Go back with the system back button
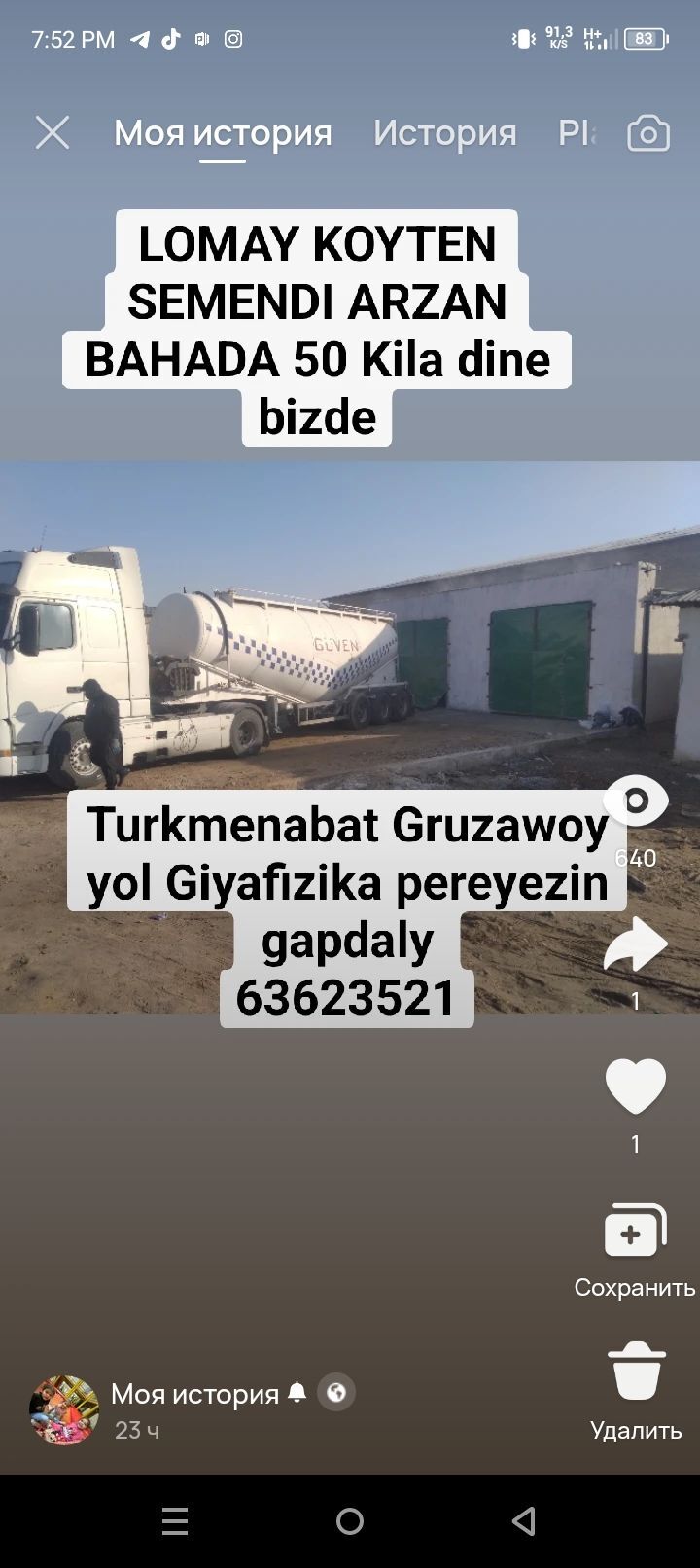This screenshot has height=1568, width=700. 524,1520
